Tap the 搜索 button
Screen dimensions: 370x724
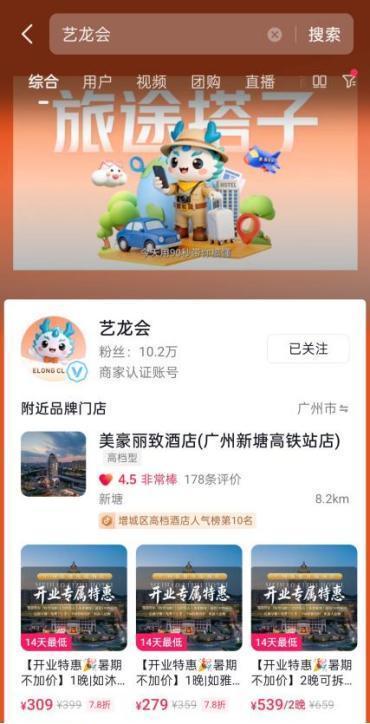click(x=325, y=35)
